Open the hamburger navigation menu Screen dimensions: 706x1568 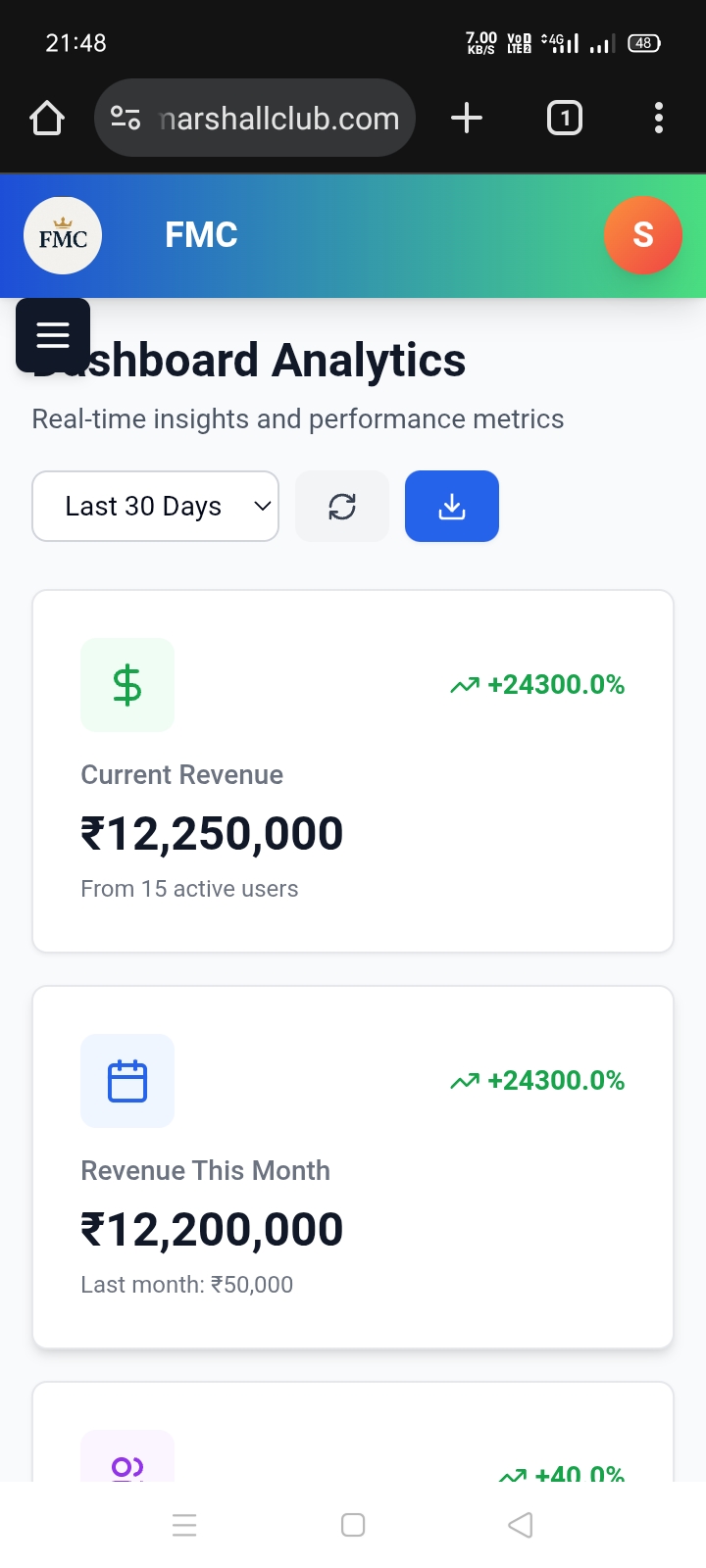tap(53, 335)
